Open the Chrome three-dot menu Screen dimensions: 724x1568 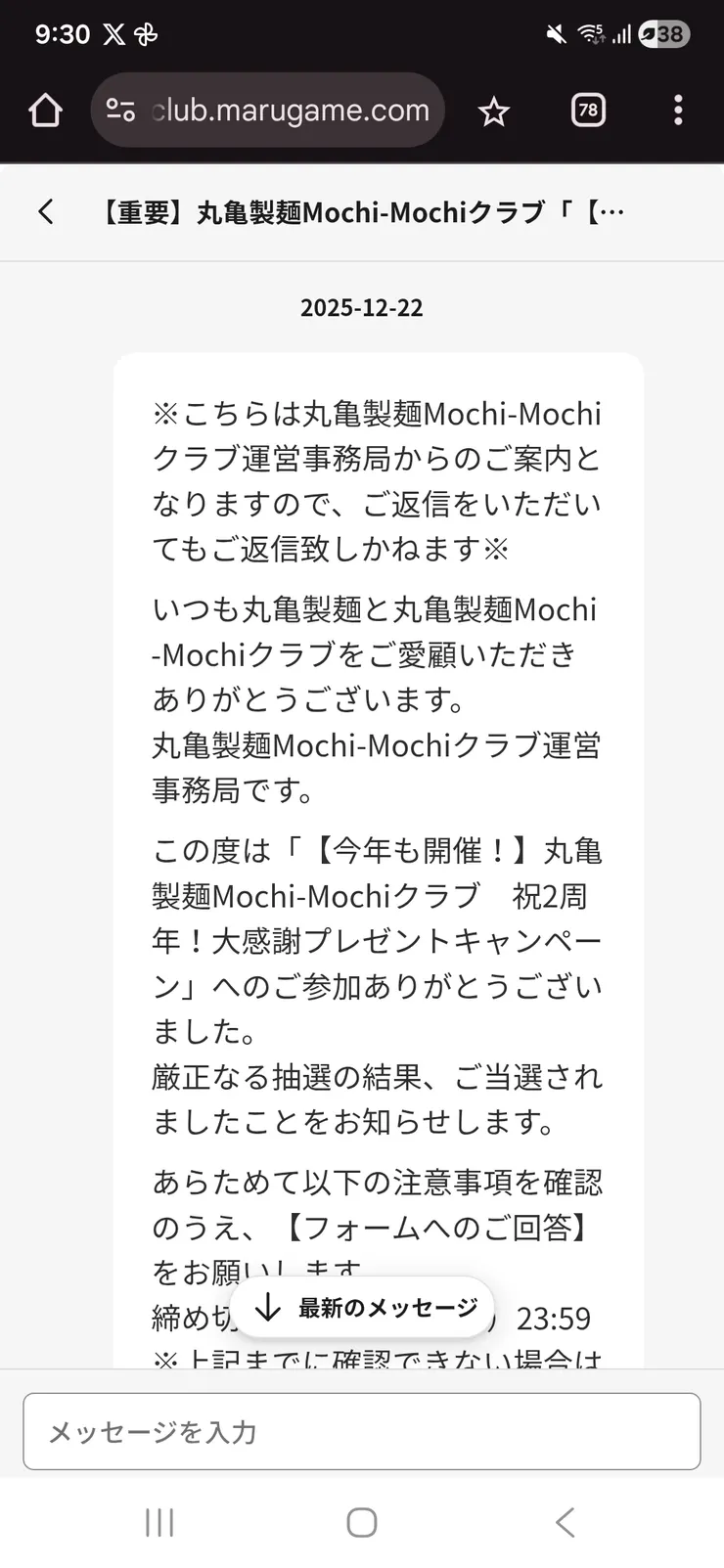pos(677,110)
